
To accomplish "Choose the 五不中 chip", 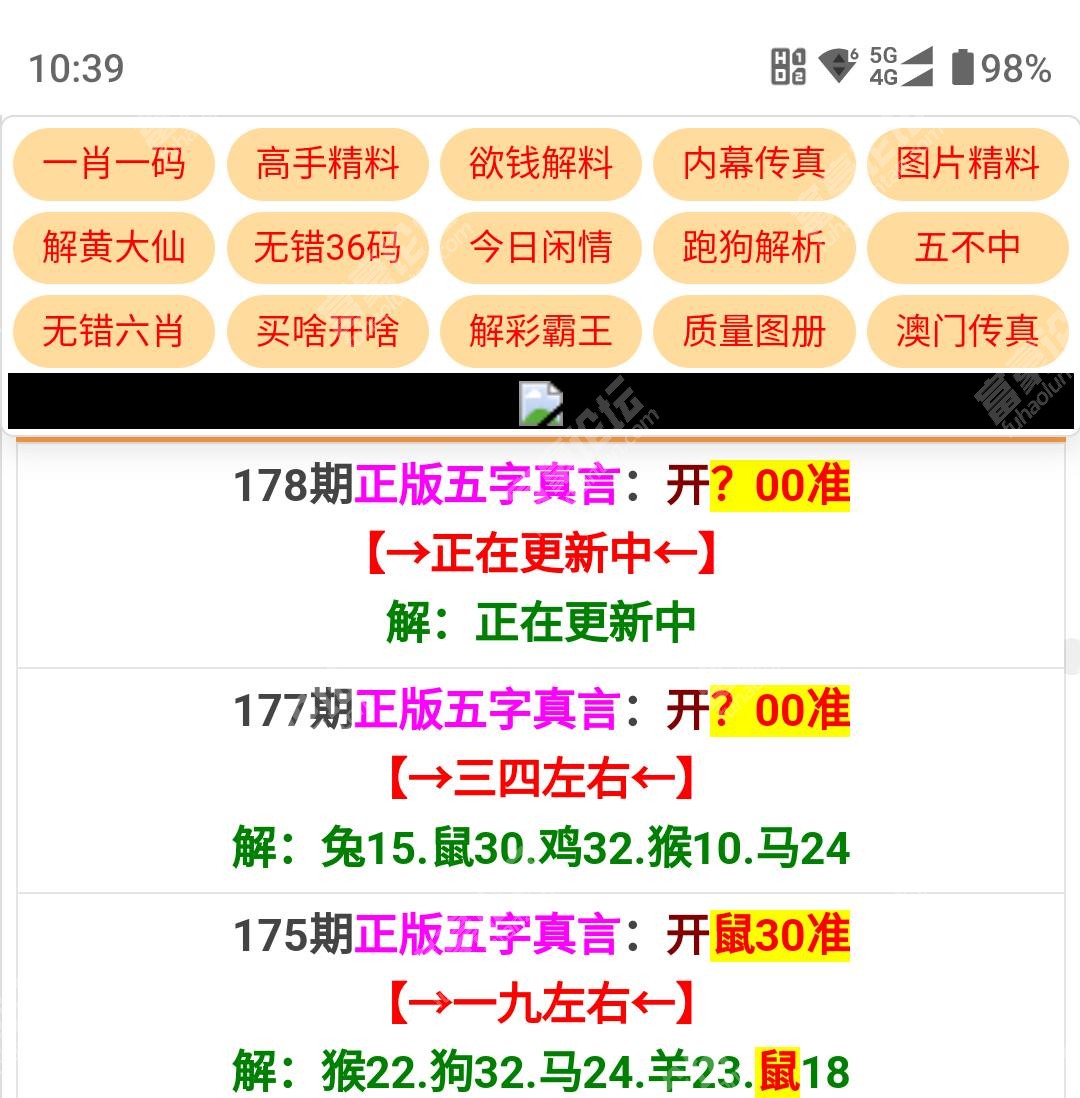I will [967, 247].
